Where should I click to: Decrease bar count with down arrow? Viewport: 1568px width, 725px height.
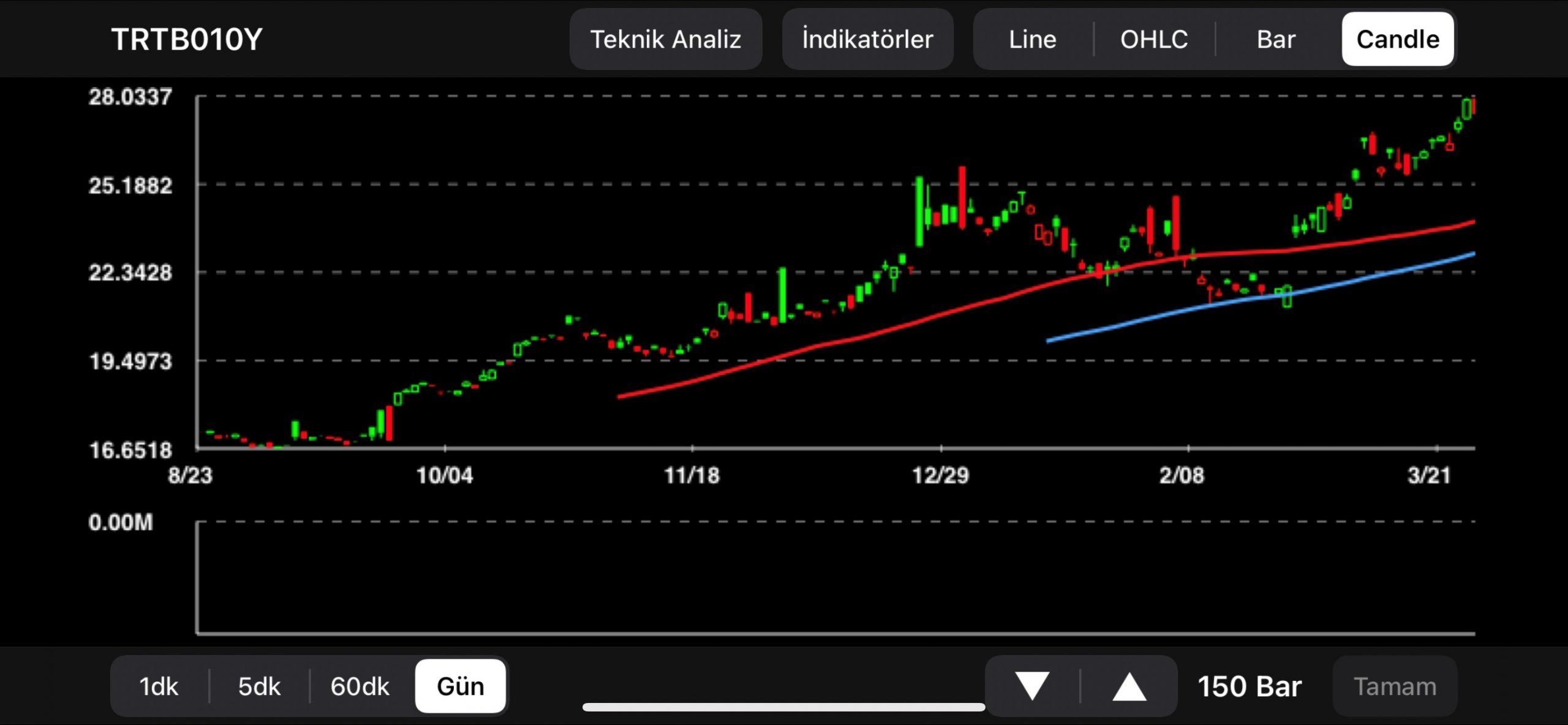(1032, 686)
